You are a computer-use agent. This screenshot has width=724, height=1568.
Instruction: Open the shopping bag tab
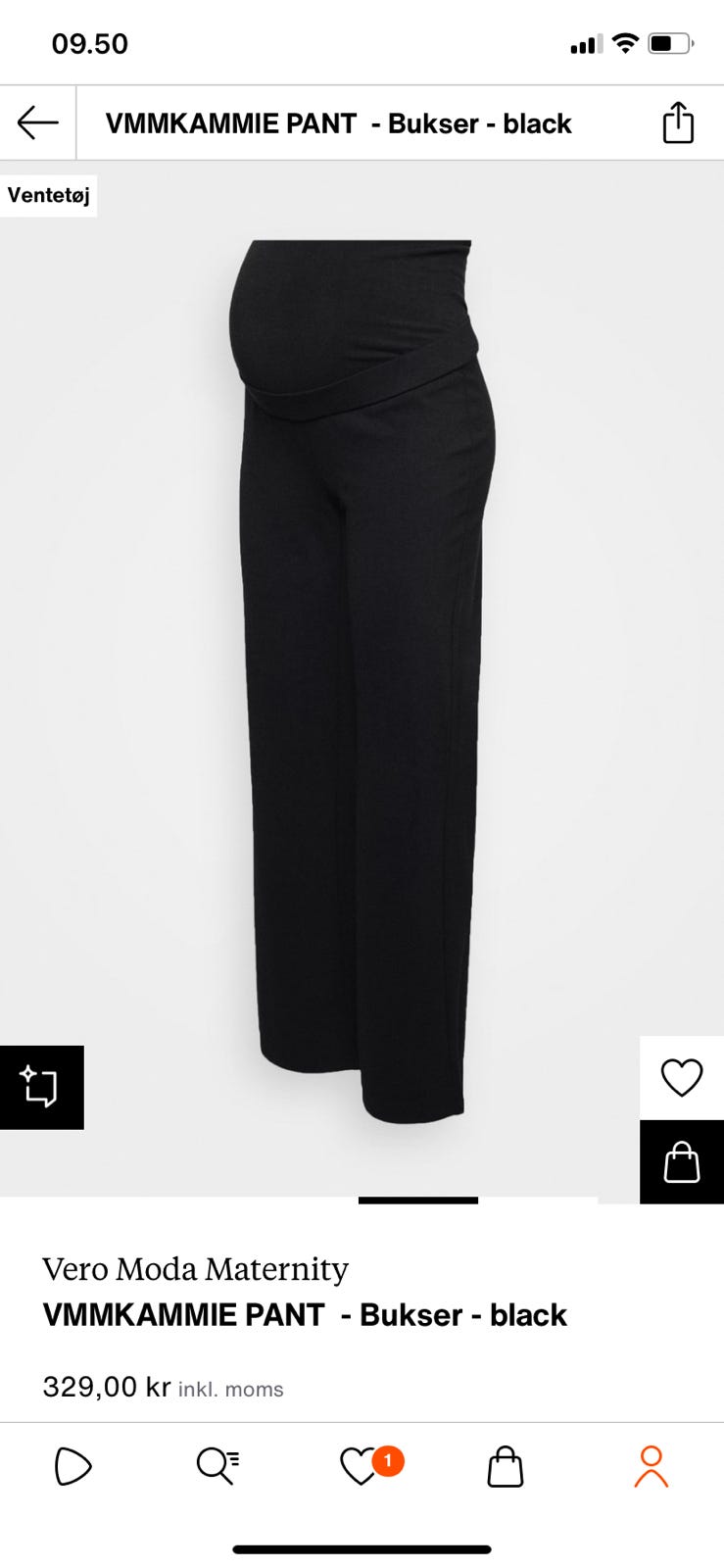click(505, 1467)
